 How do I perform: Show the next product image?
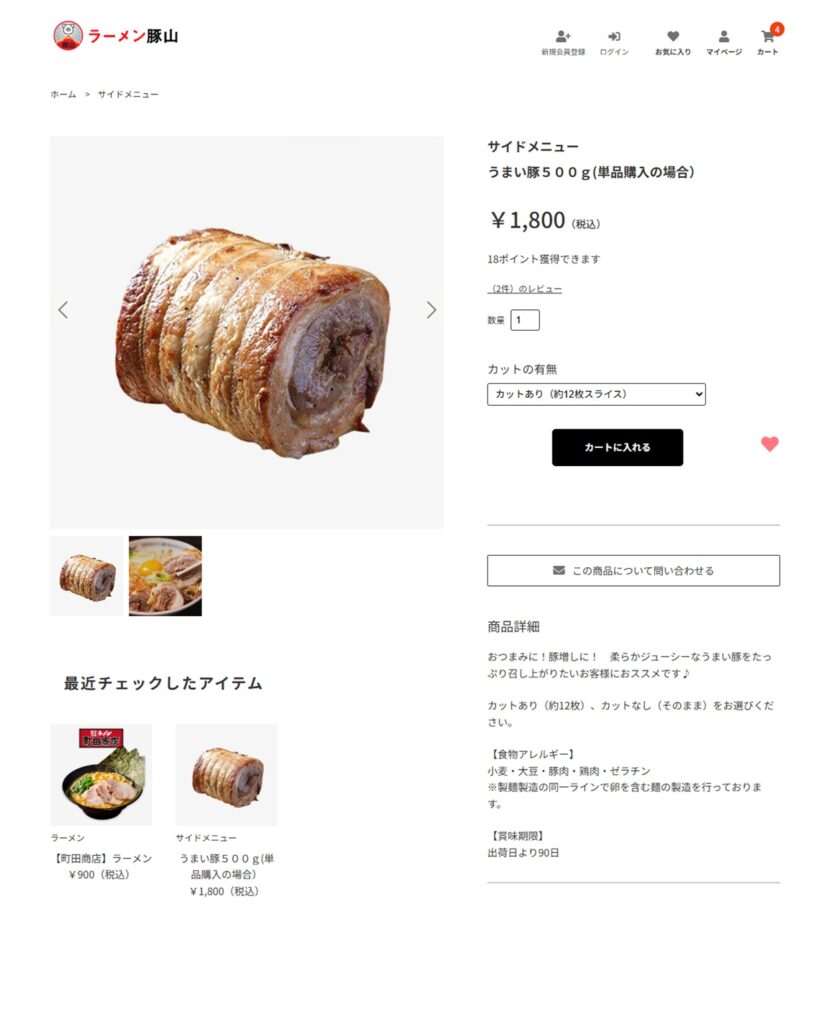431,310
